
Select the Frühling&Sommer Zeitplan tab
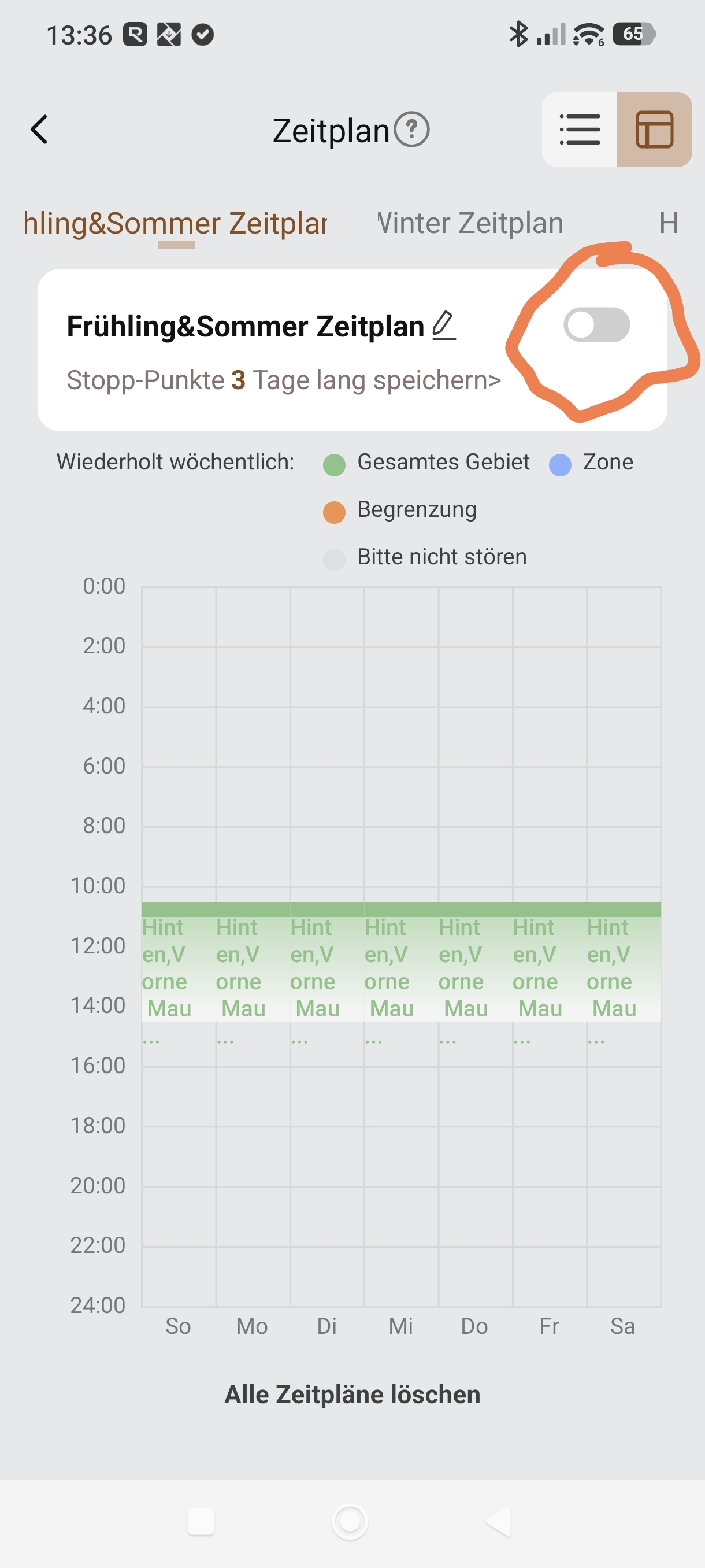(176, 223)
